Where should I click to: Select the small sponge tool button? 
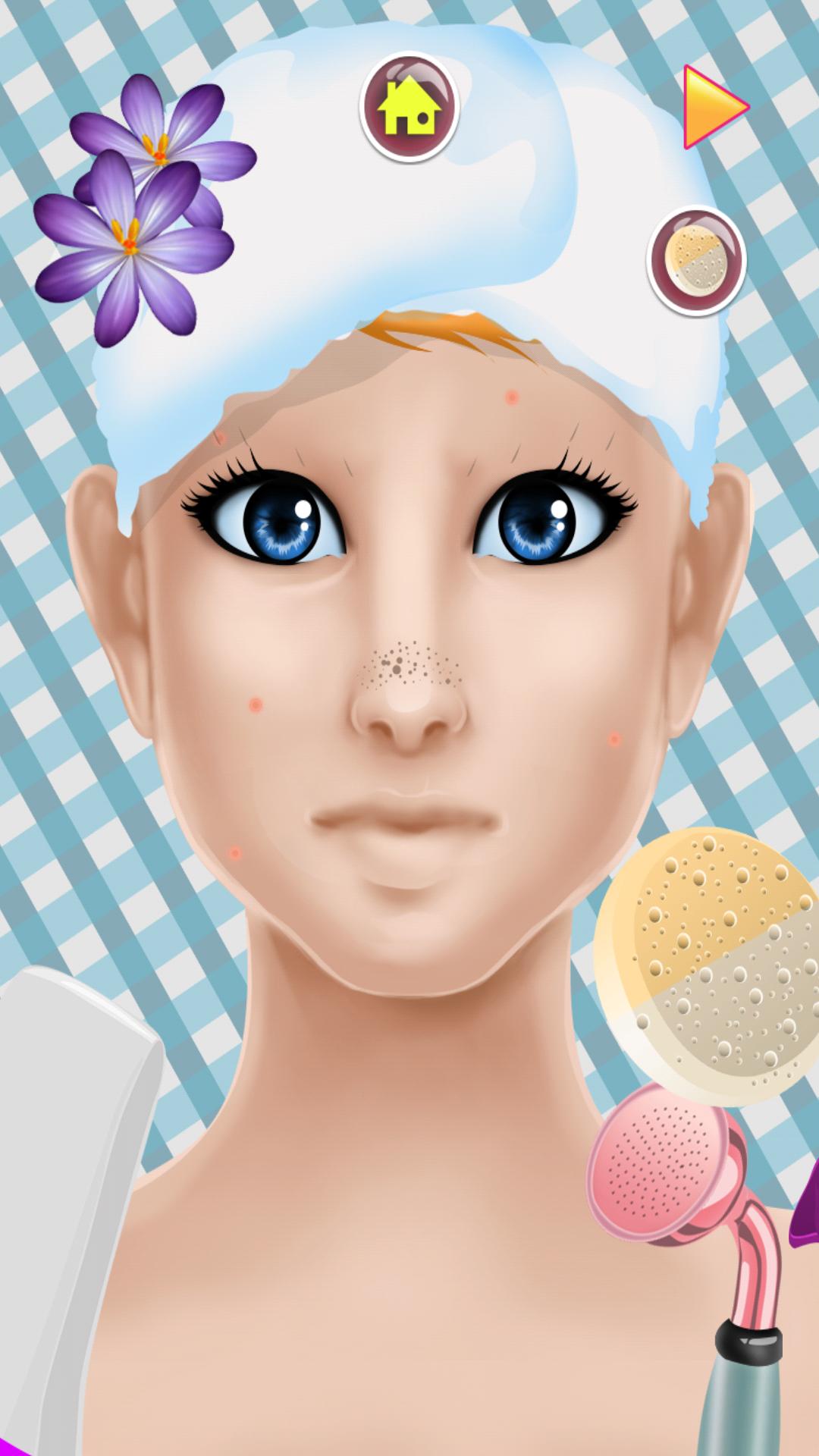[x=696, y=260]
